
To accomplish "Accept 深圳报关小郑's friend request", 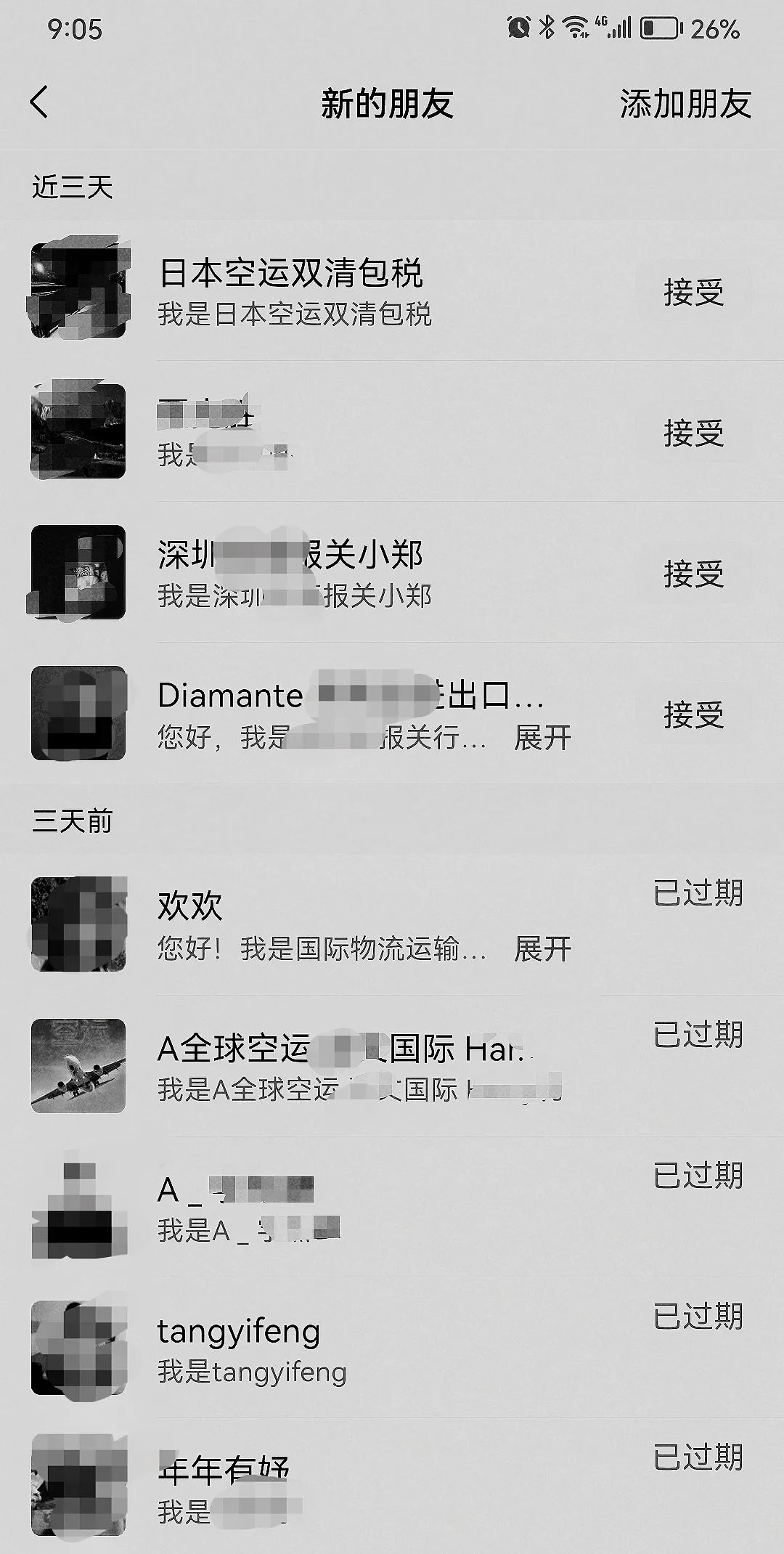I will point(692,574).
